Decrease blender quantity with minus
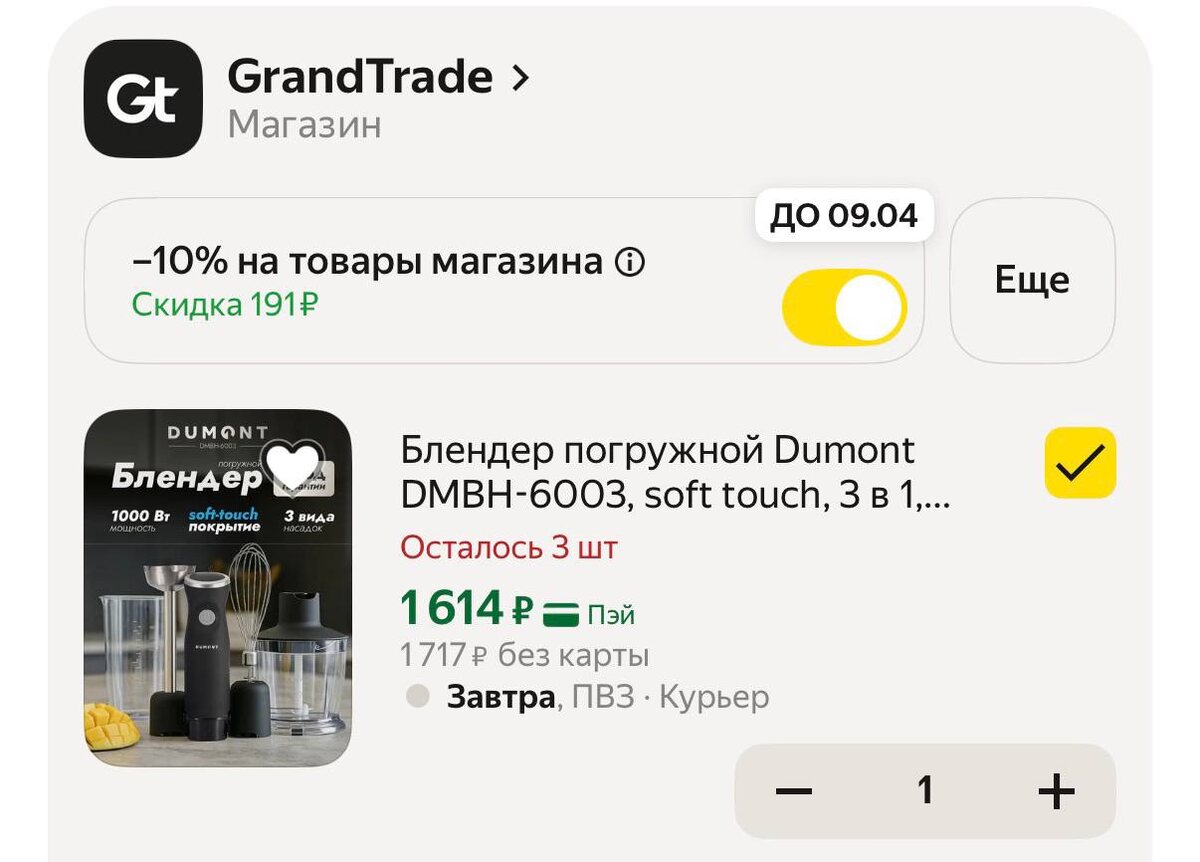Viewport: 1200px width, 862px height. tap(794, 791)
